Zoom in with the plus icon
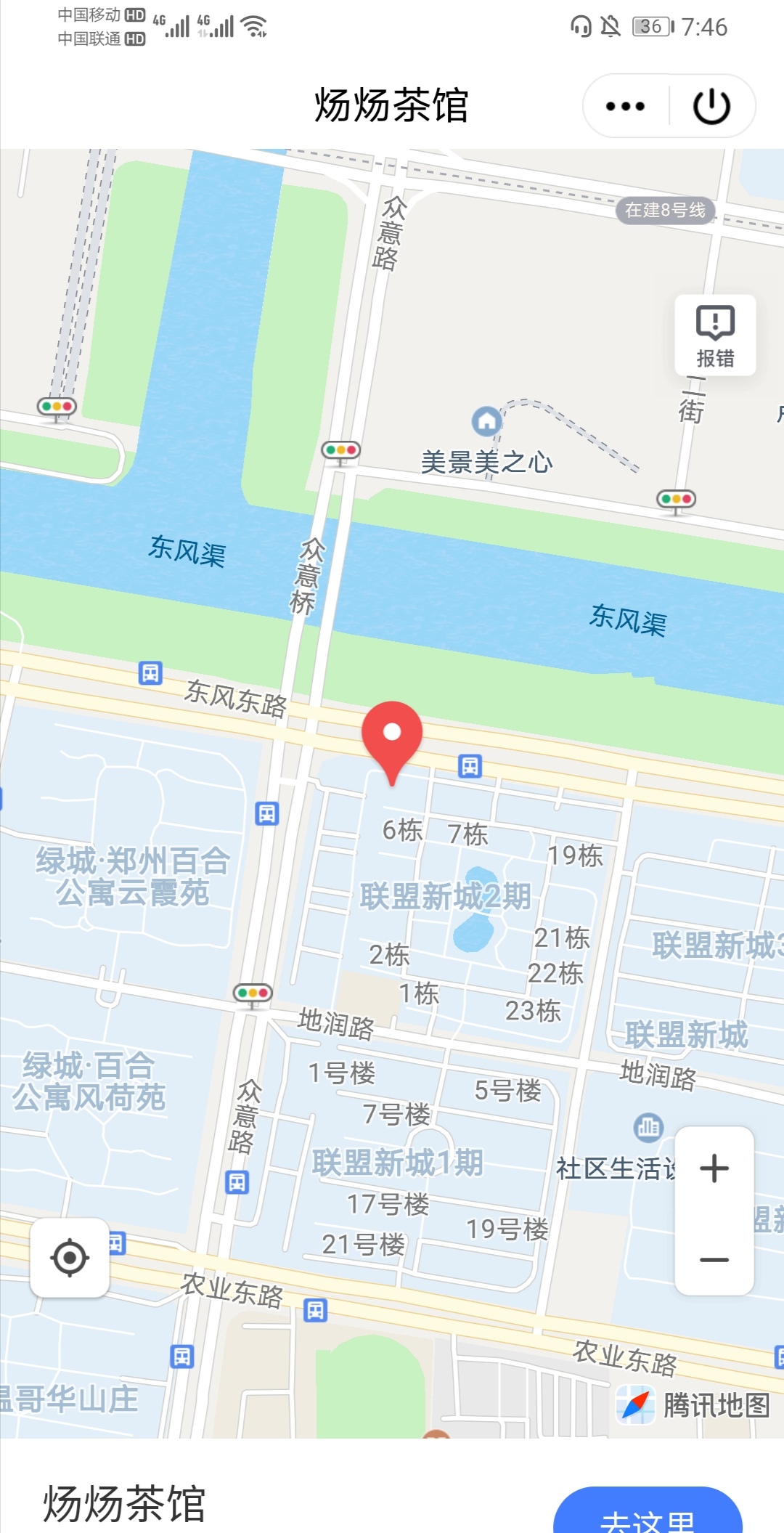784x1533 pixels. (715, 1167)
